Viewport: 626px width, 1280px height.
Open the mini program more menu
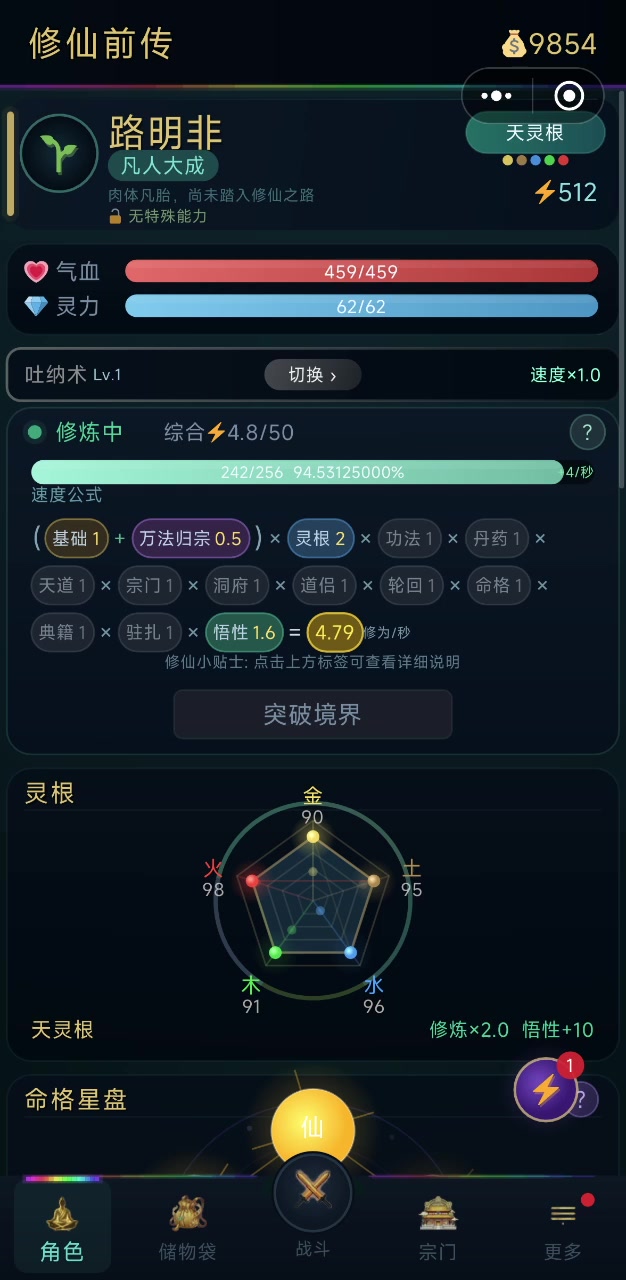point(497,96)
